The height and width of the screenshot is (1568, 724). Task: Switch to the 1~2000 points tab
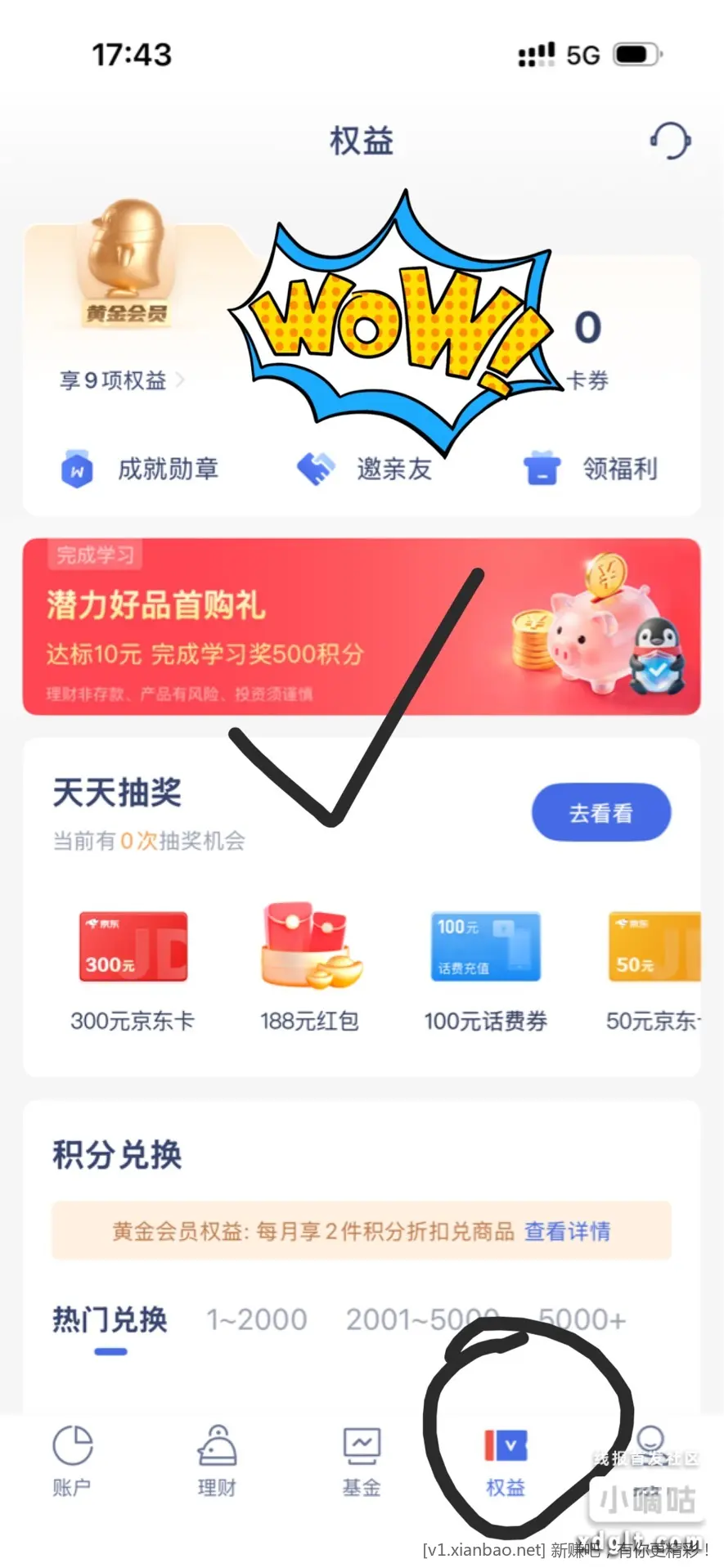click(x=257, y=1319)
